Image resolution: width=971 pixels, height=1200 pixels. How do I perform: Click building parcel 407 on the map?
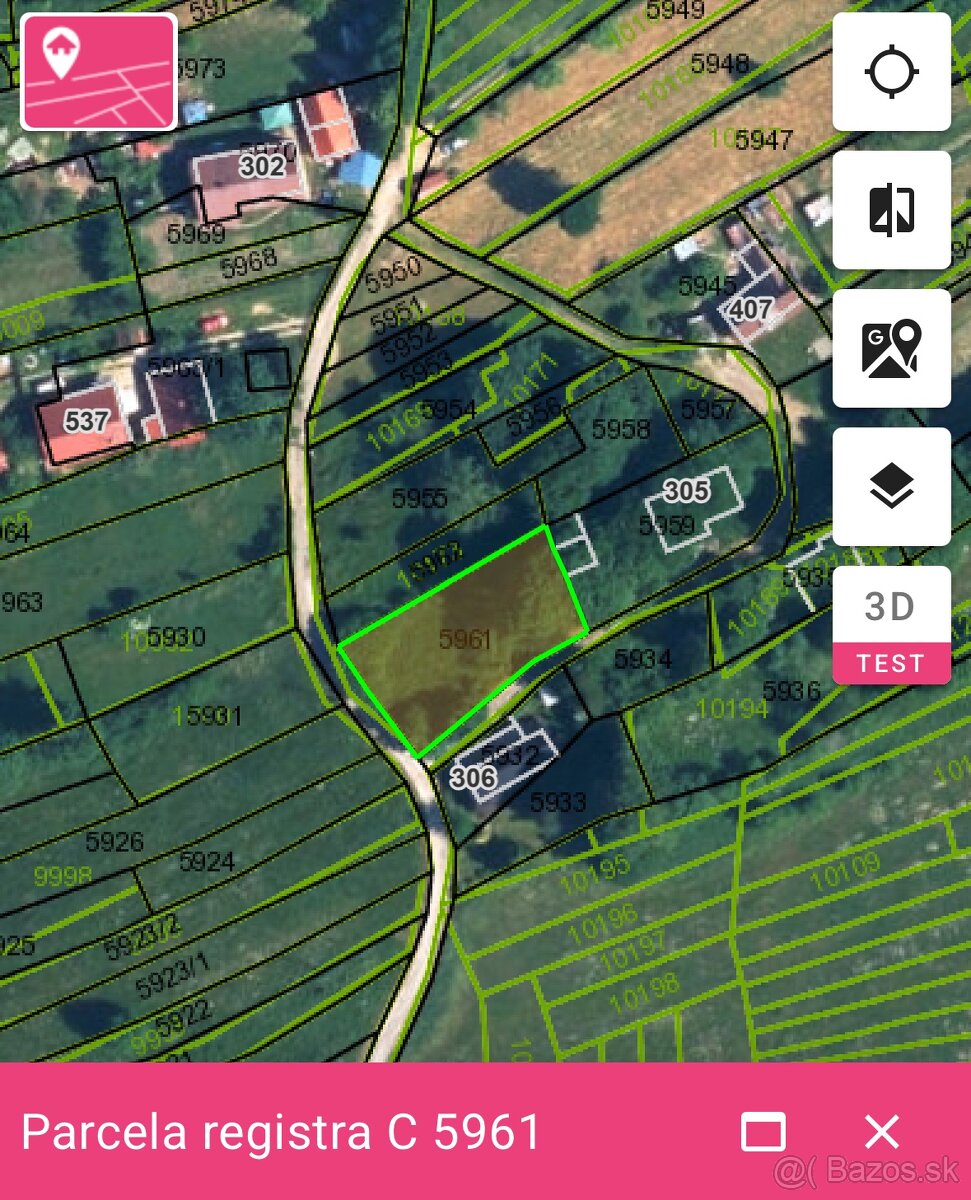tap(749, 310)
